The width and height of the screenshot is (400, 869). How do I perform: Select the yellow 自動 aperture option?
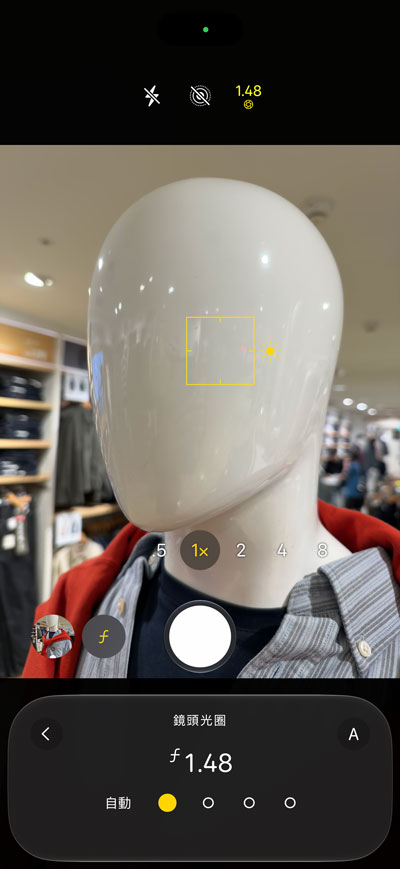(x=167, y=802)
